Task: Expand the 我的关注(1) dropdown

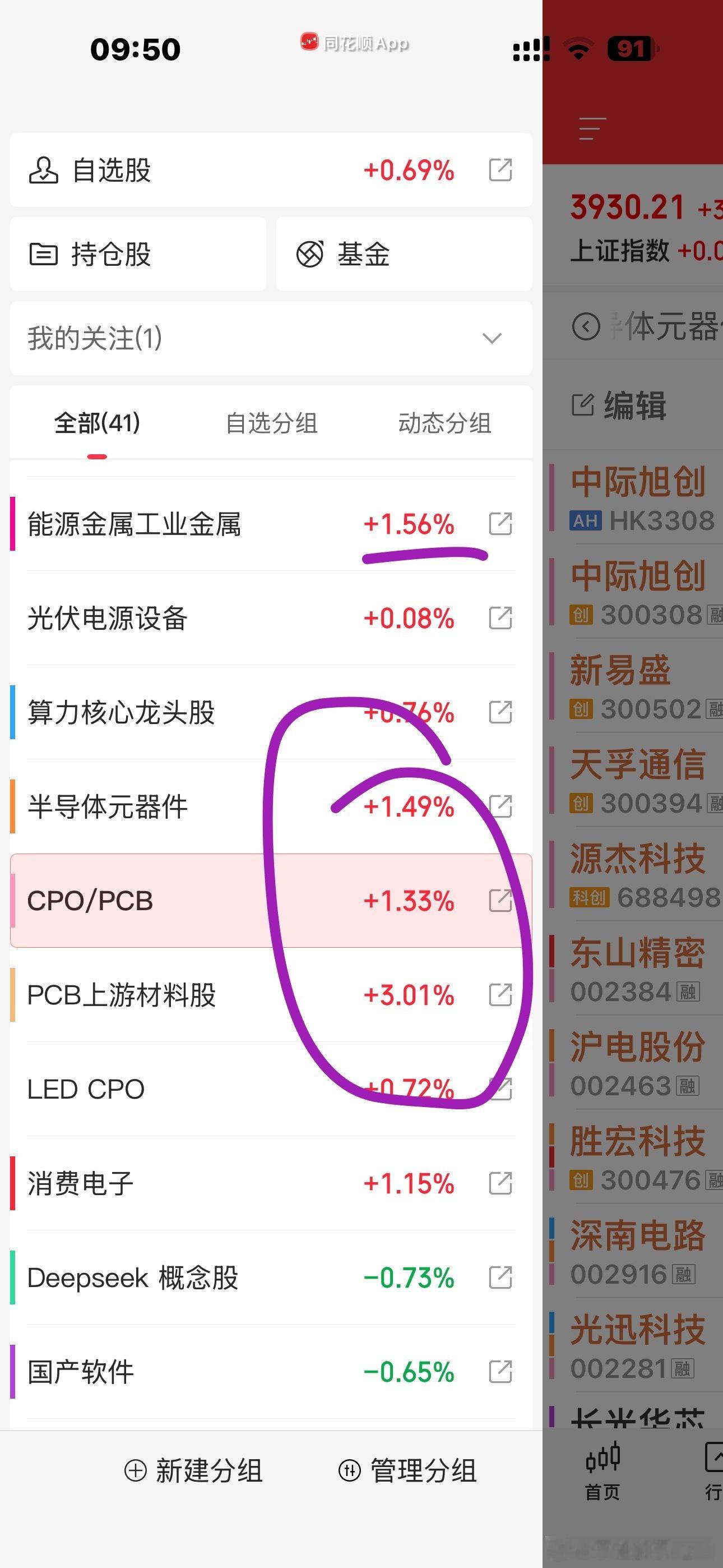Action: (x=271, y=338)
